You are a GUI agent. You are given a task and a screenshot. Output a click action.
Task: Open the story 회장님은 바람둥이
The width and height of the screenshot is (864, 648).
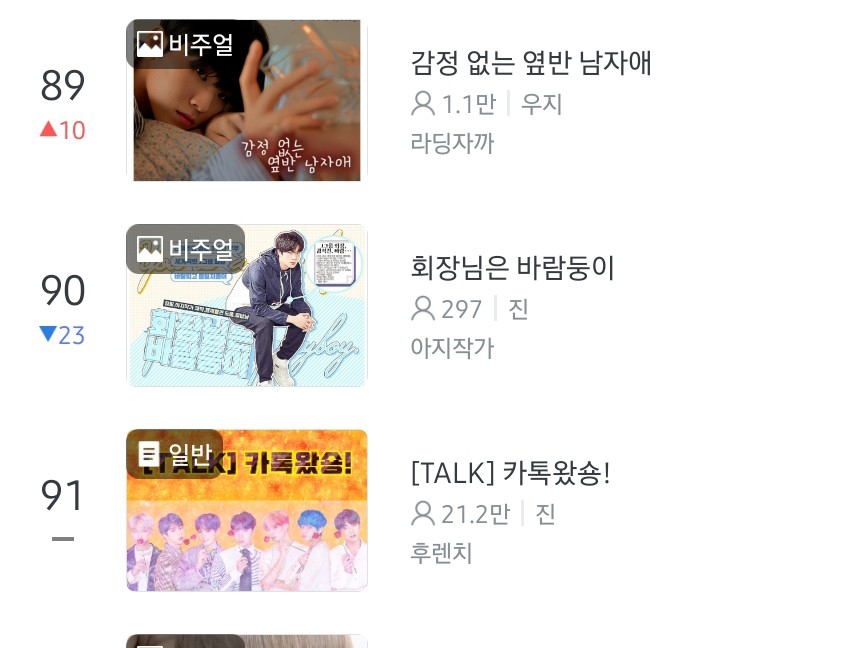tap(512, 268)
